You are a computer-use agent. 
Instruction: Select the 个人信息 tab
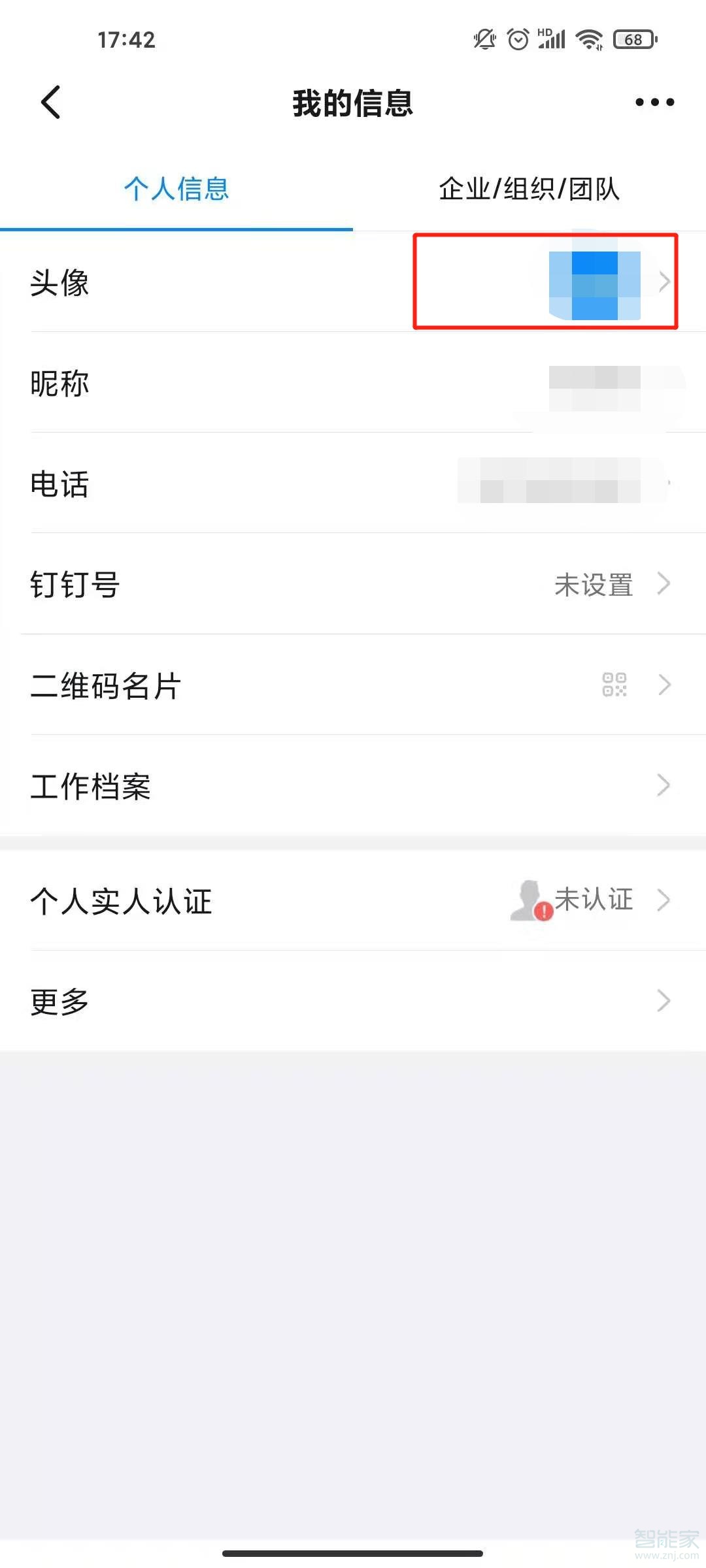(176, 189)
